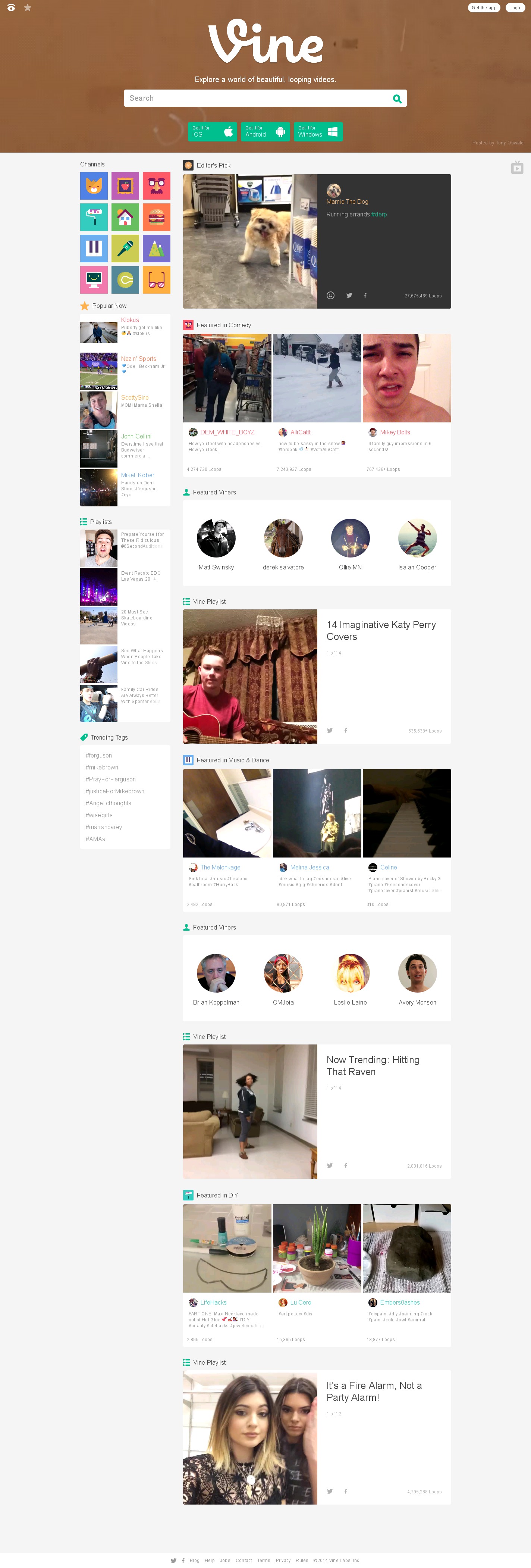Open the cat Animals channel tile
The image size is (531, 1568).
pyautogui.click(x=94, y=186)
